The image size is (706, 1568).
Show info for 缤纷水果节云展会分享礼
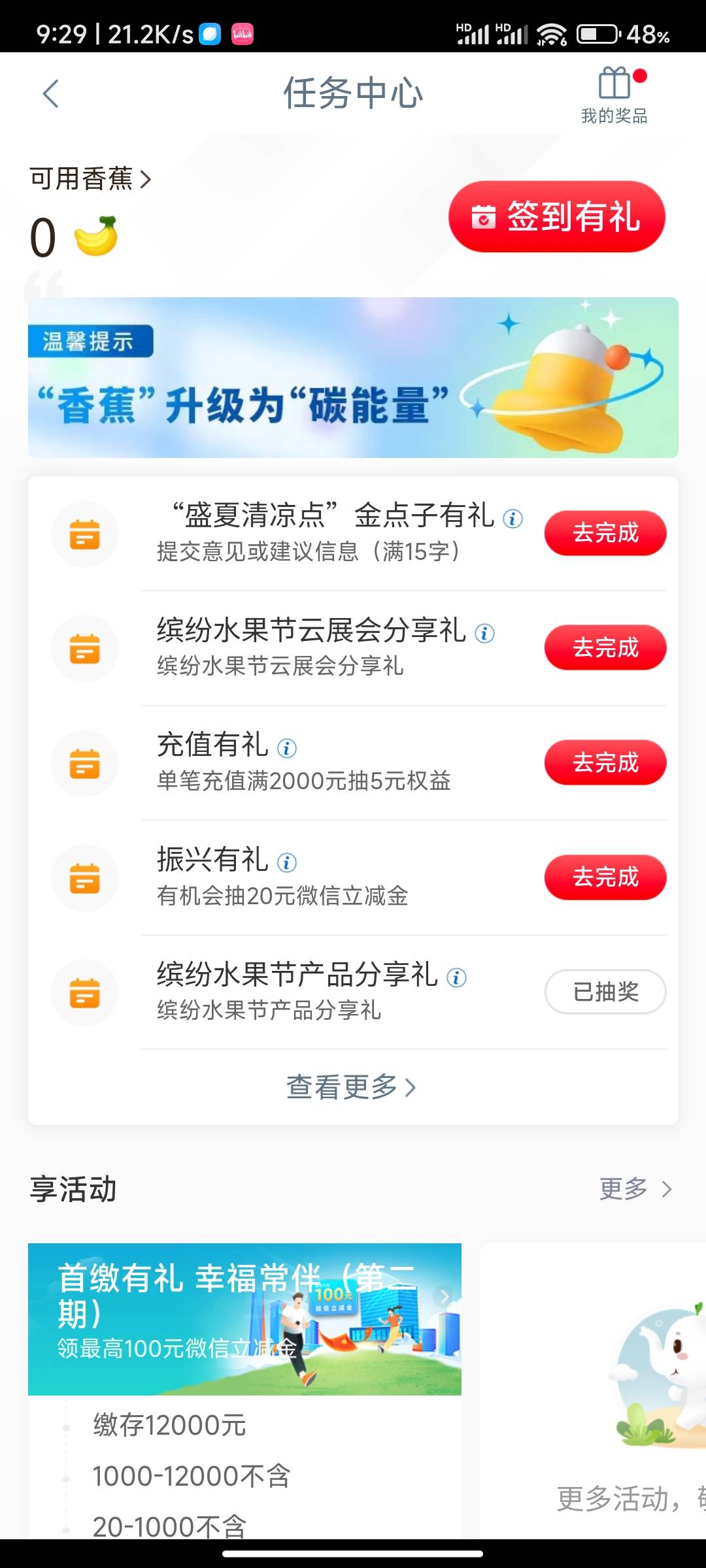click(x=484, y=633)
